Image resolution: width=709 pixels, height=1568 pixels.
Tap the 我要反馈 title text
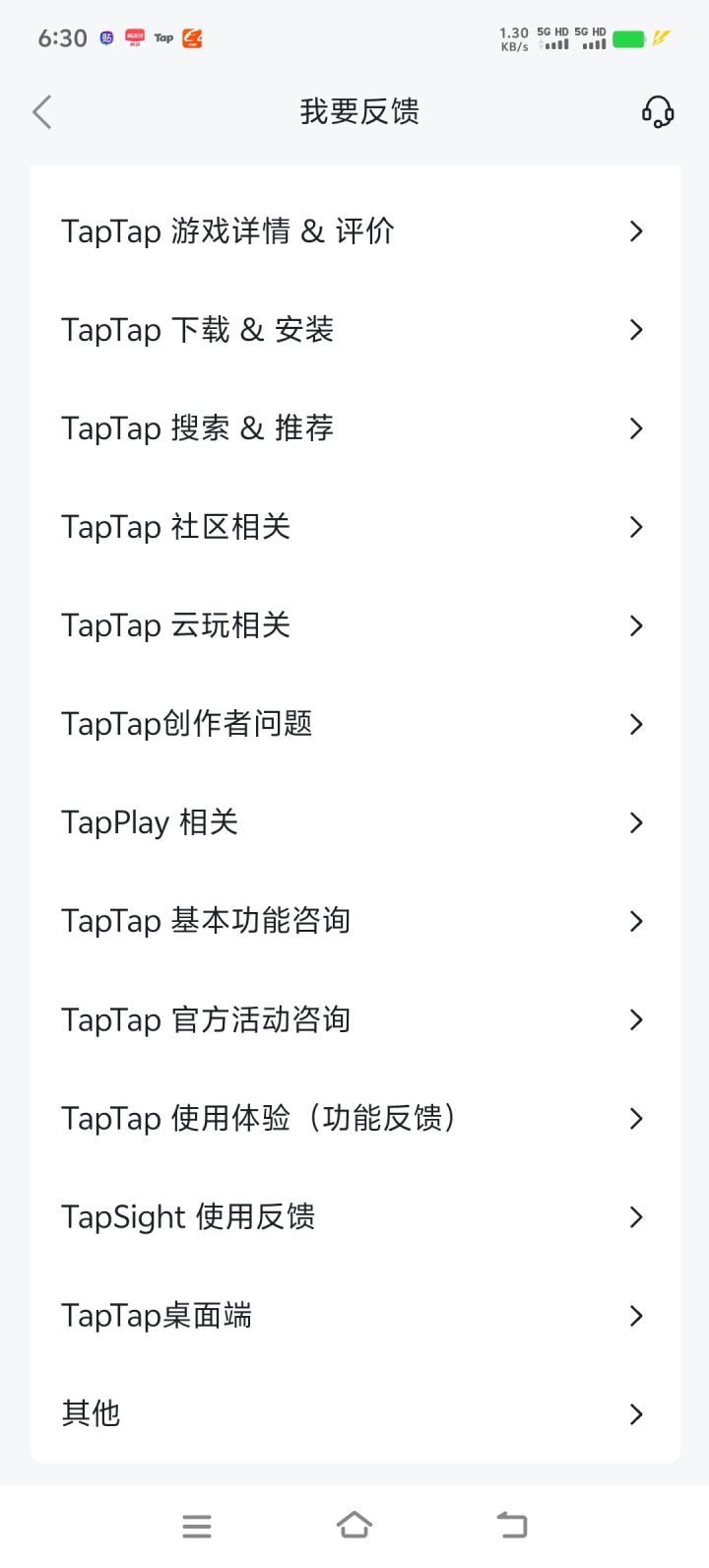pos(358,111)
